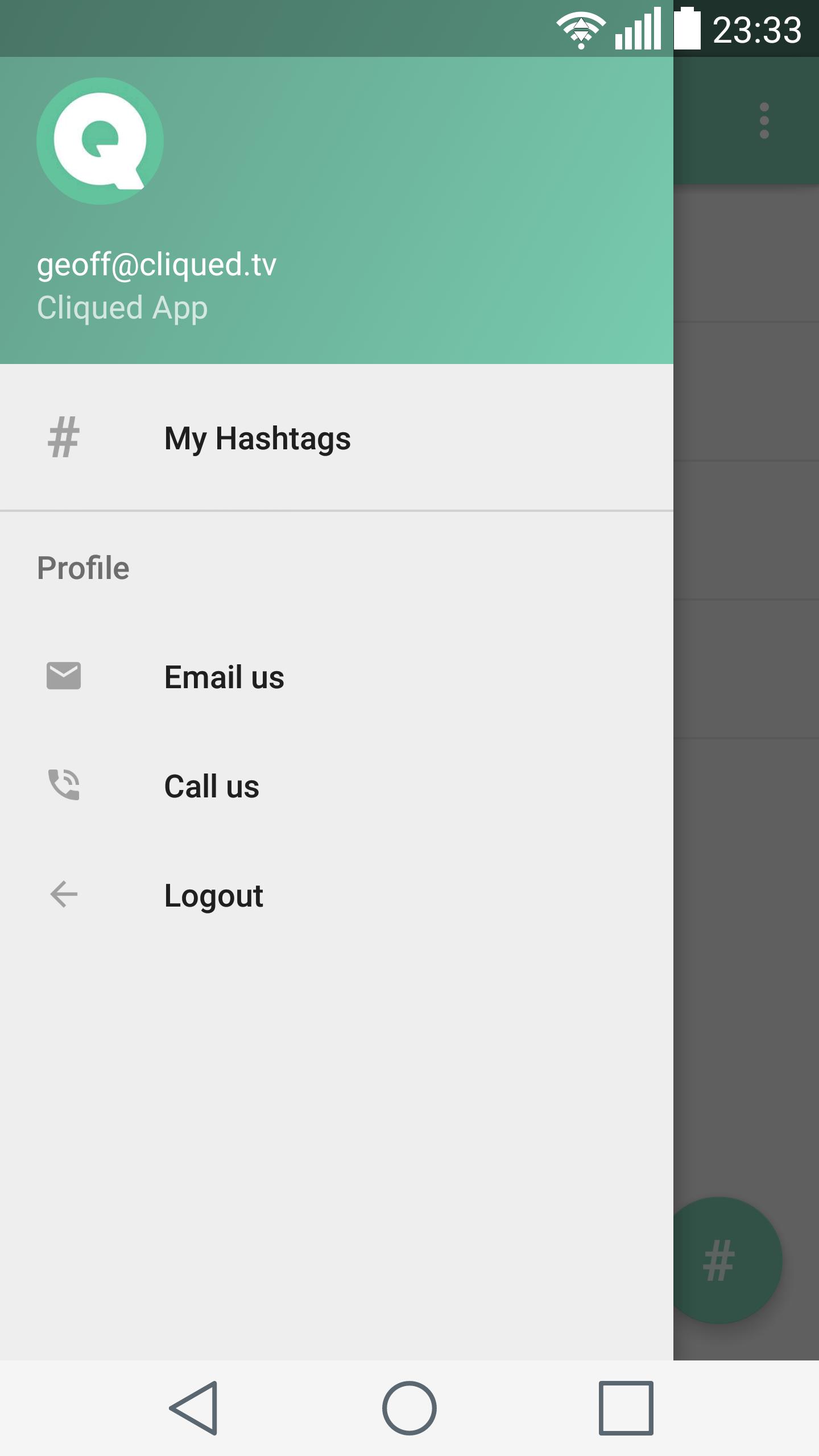
Task: Go to the home screen
Action: click(409, 1408)
